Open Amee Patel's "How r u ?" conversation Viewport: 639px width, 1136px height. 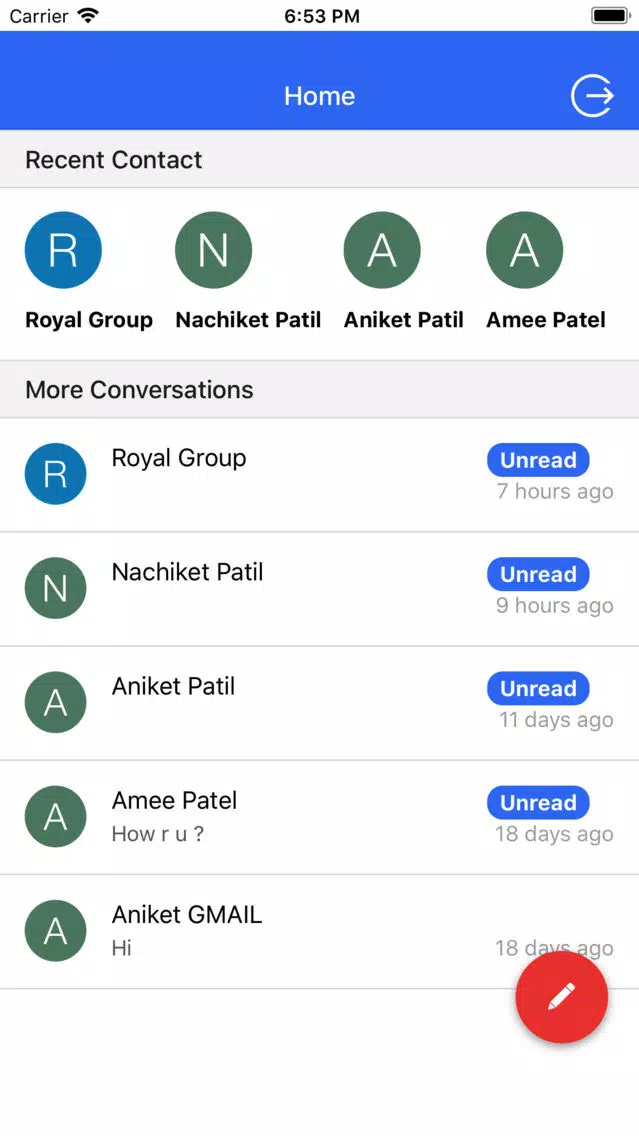pos(320,818)
